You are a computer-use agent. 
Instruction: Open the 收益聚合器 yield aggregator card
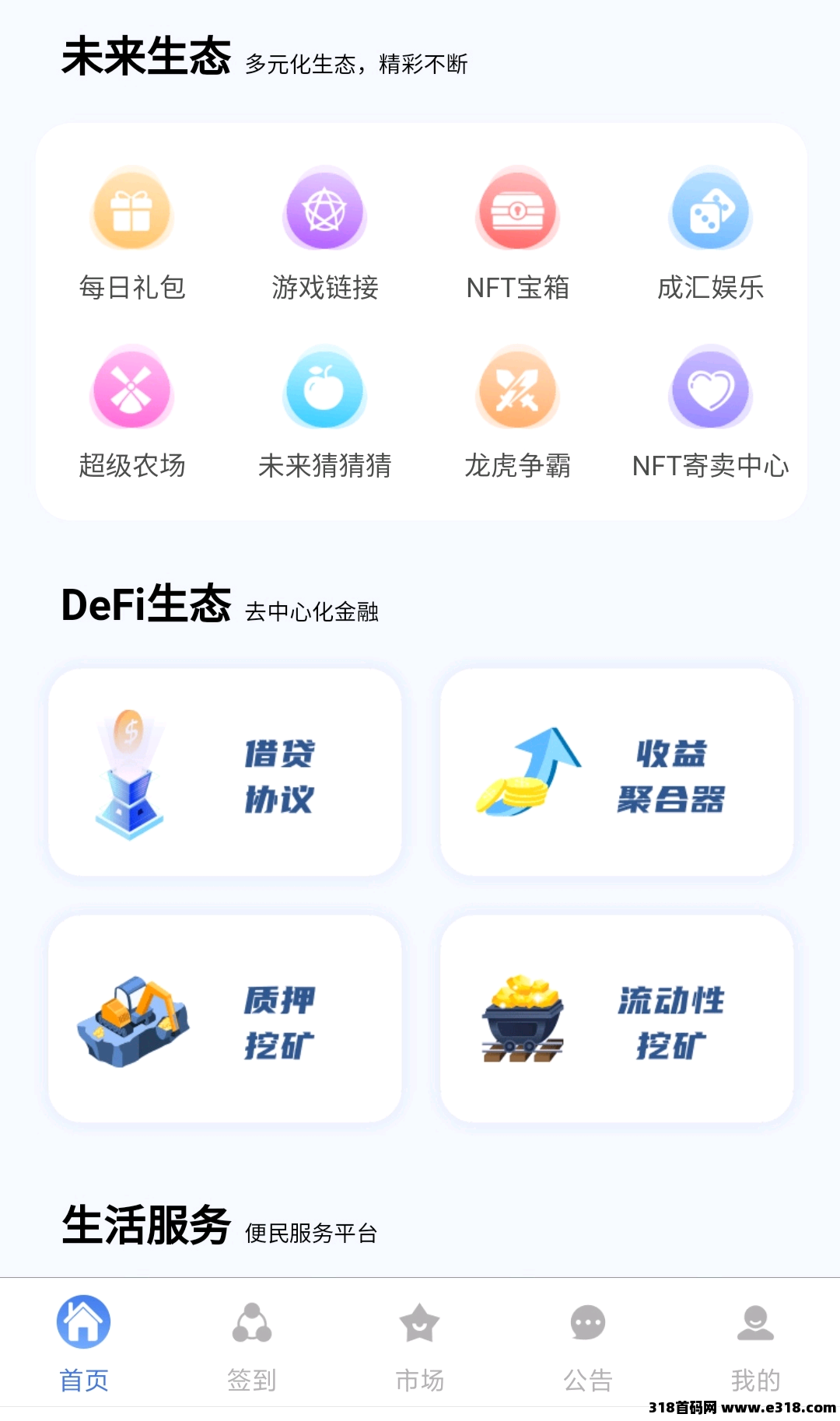pos(617,772)
